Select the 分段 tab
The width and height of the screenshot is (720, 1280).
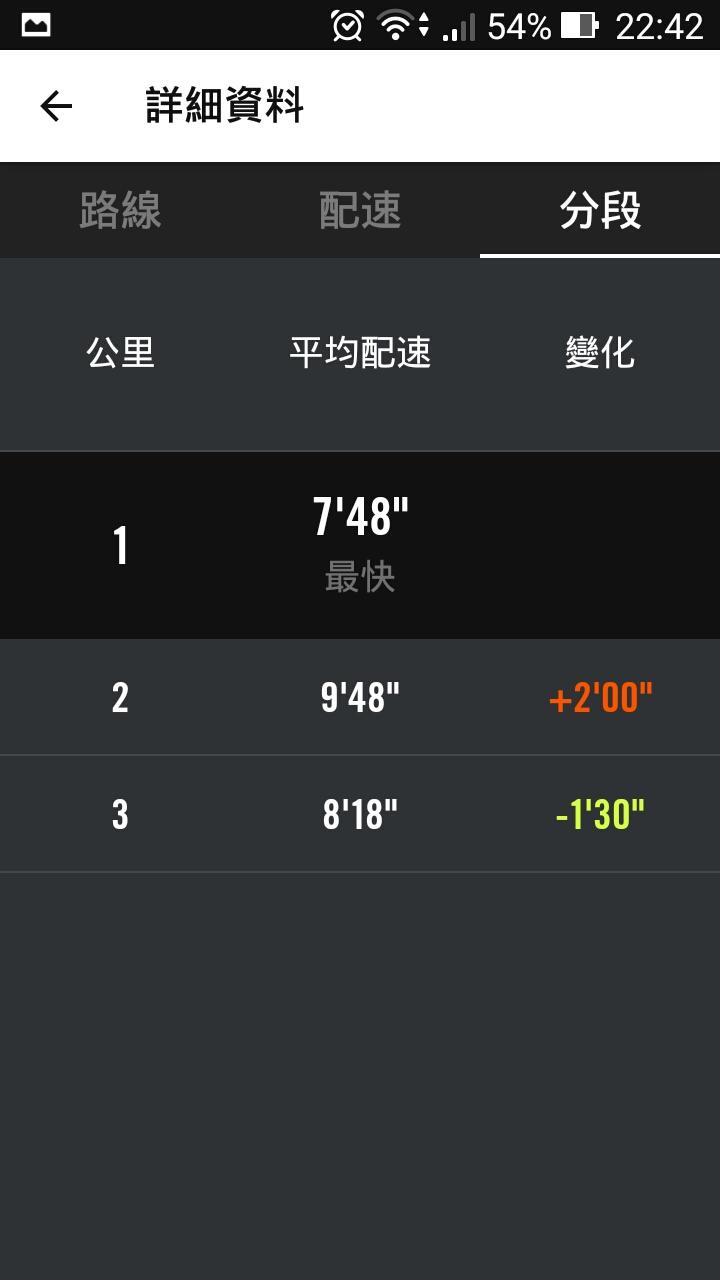pyautogui.click(x=600, y=211)
